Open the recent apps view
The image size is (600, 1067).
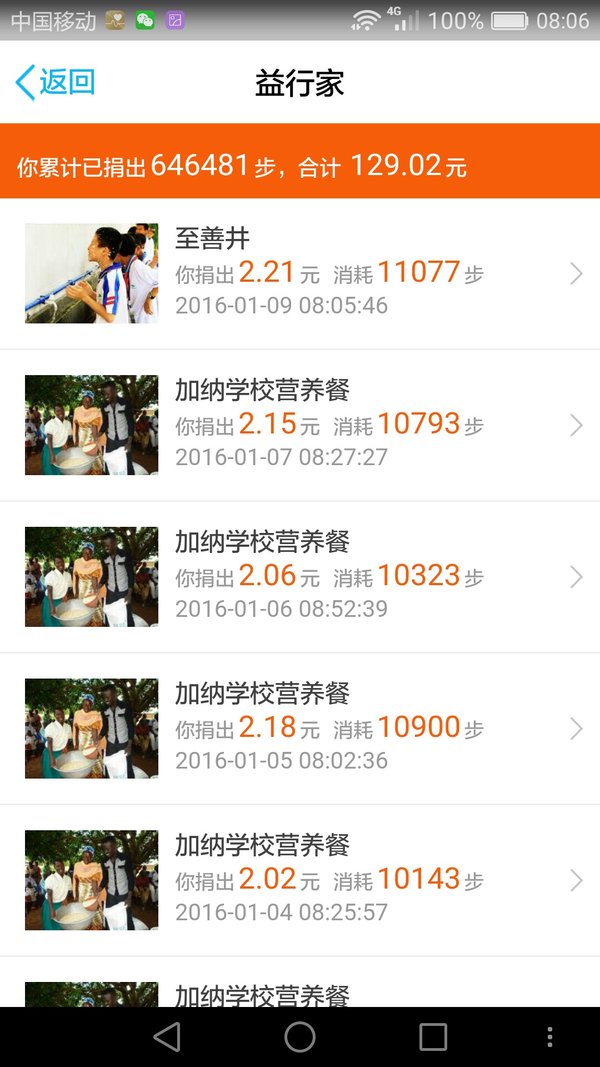pos(433,1037)
